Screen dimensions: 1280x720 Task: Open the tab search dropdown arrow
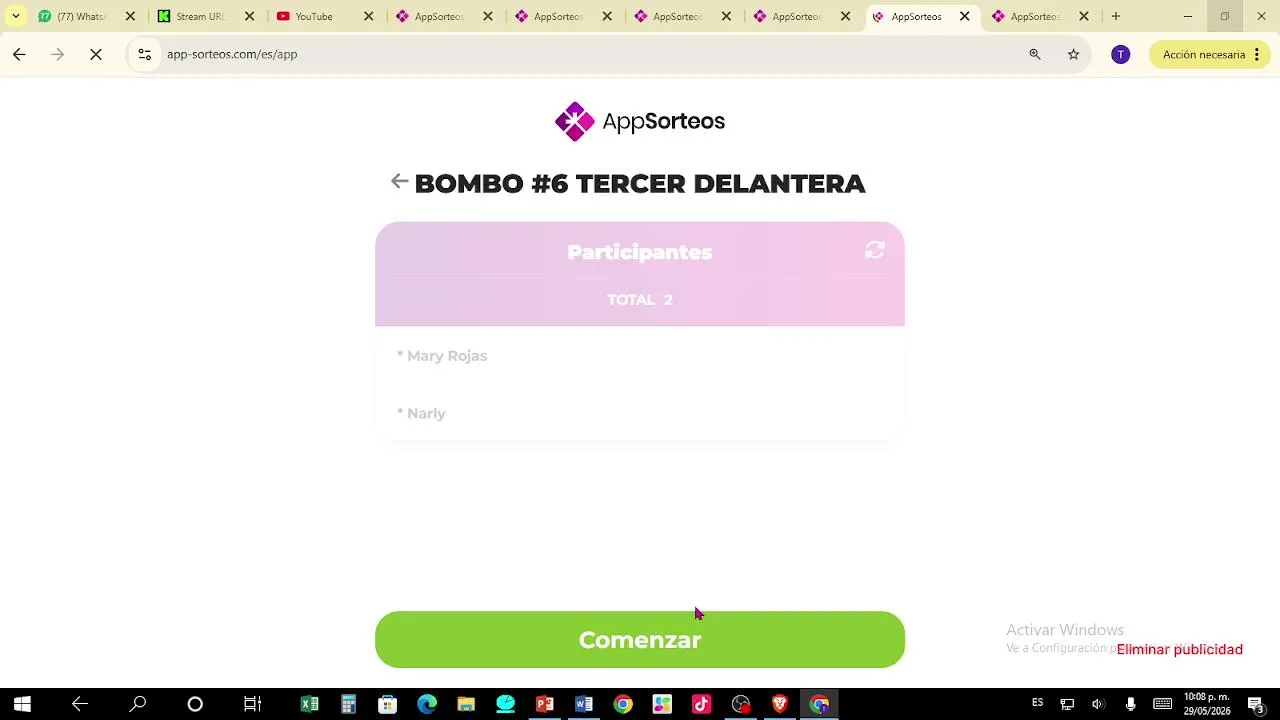(15, 16)
